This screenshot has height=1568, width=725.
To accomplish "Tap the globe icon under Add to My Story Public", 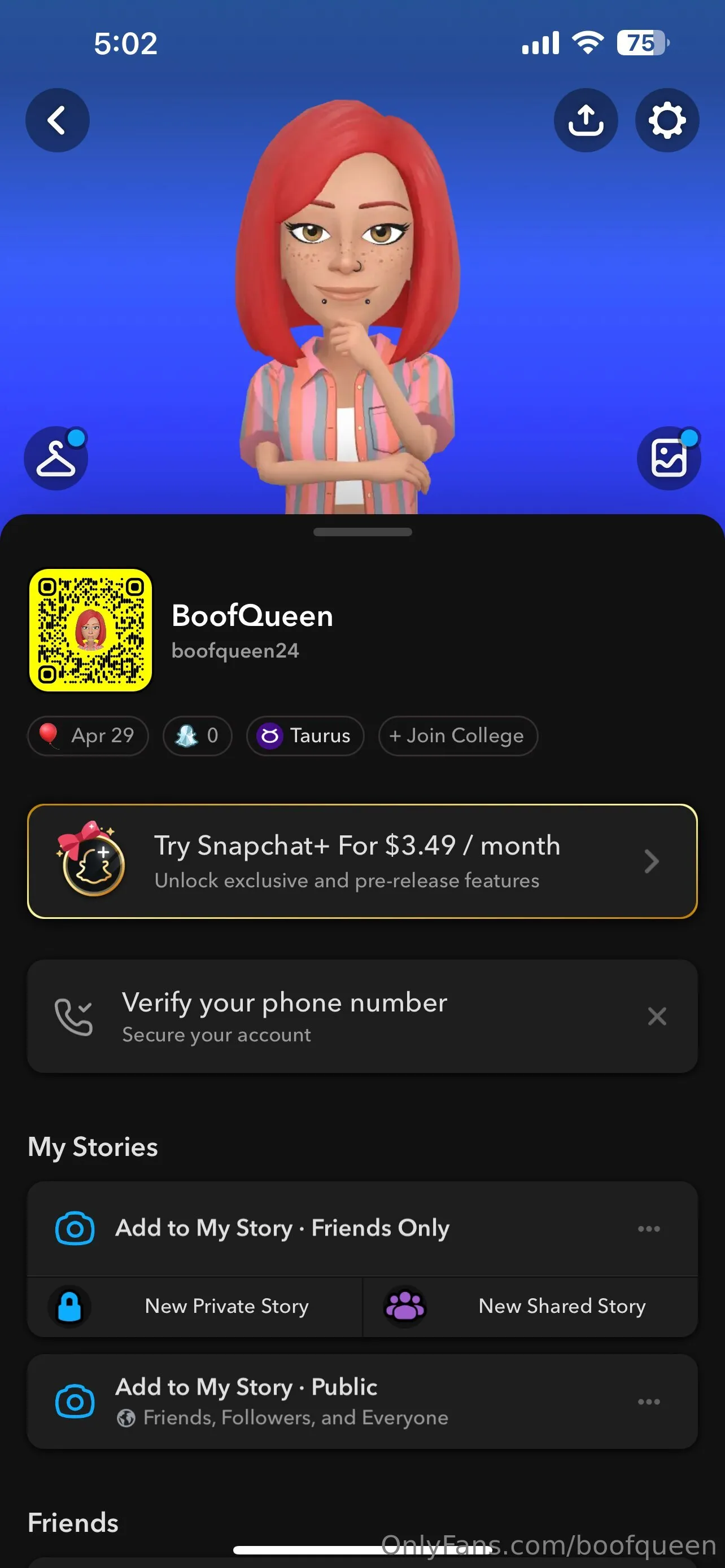I will [x=125, y=1418].
